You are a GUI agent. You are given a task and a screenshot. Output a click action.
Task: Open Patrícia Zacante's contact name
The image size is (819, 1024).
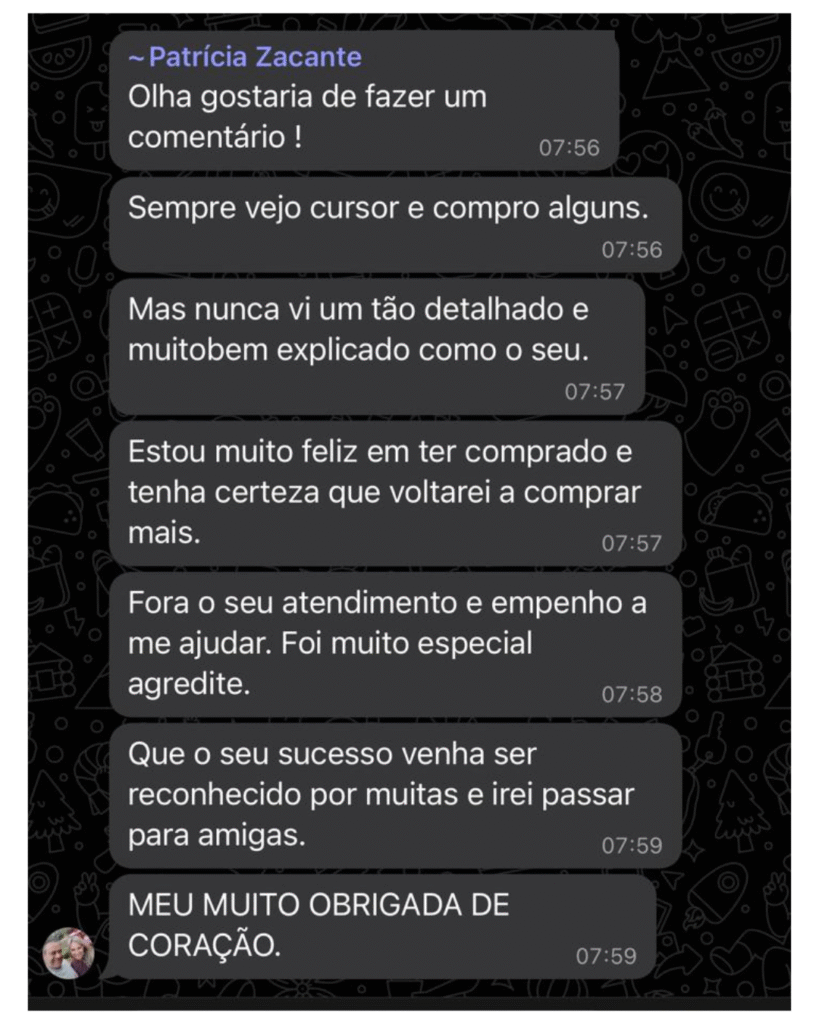(245, 57)
